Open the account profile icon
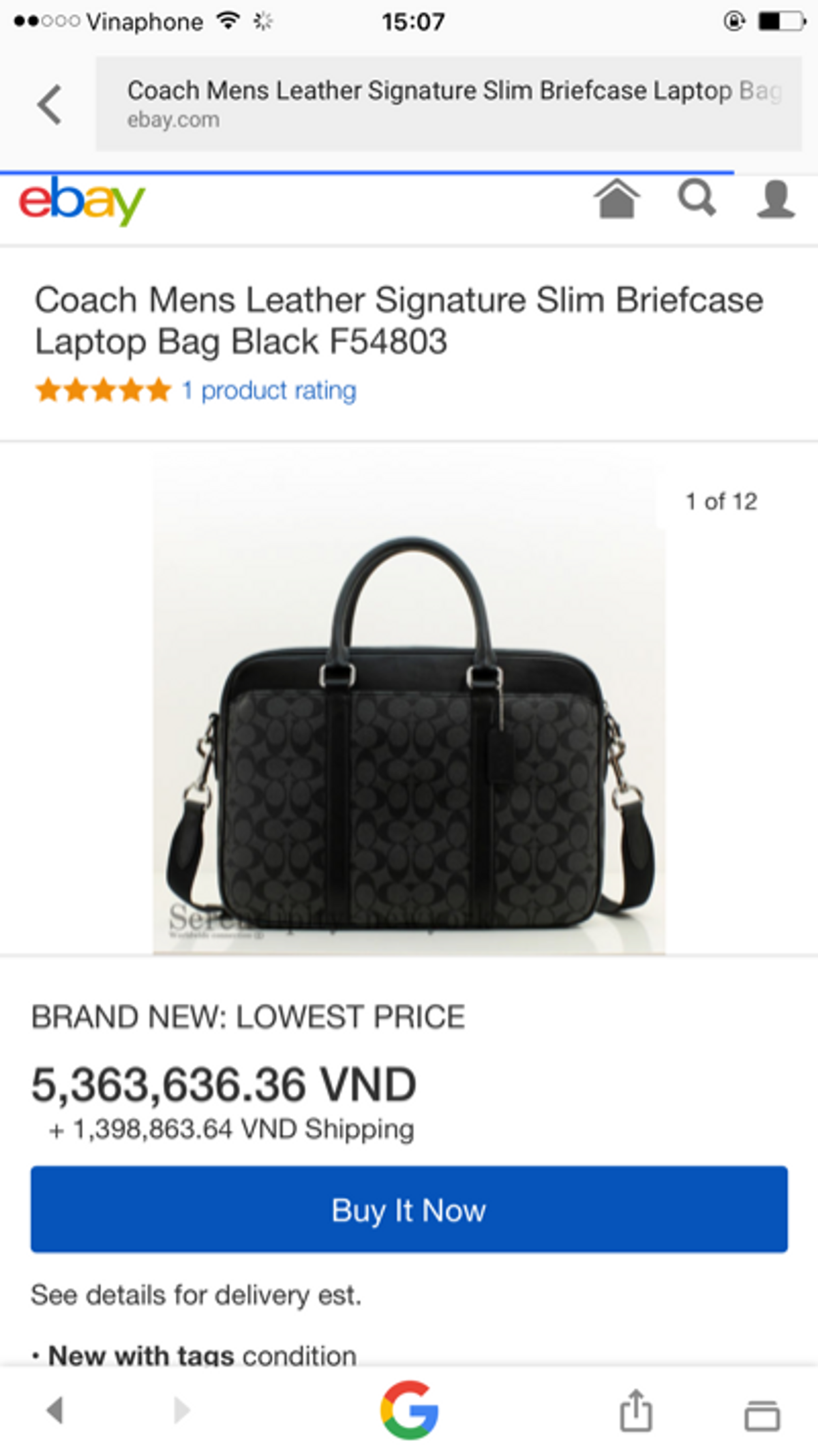818x1456 pixels. [776, 199]
